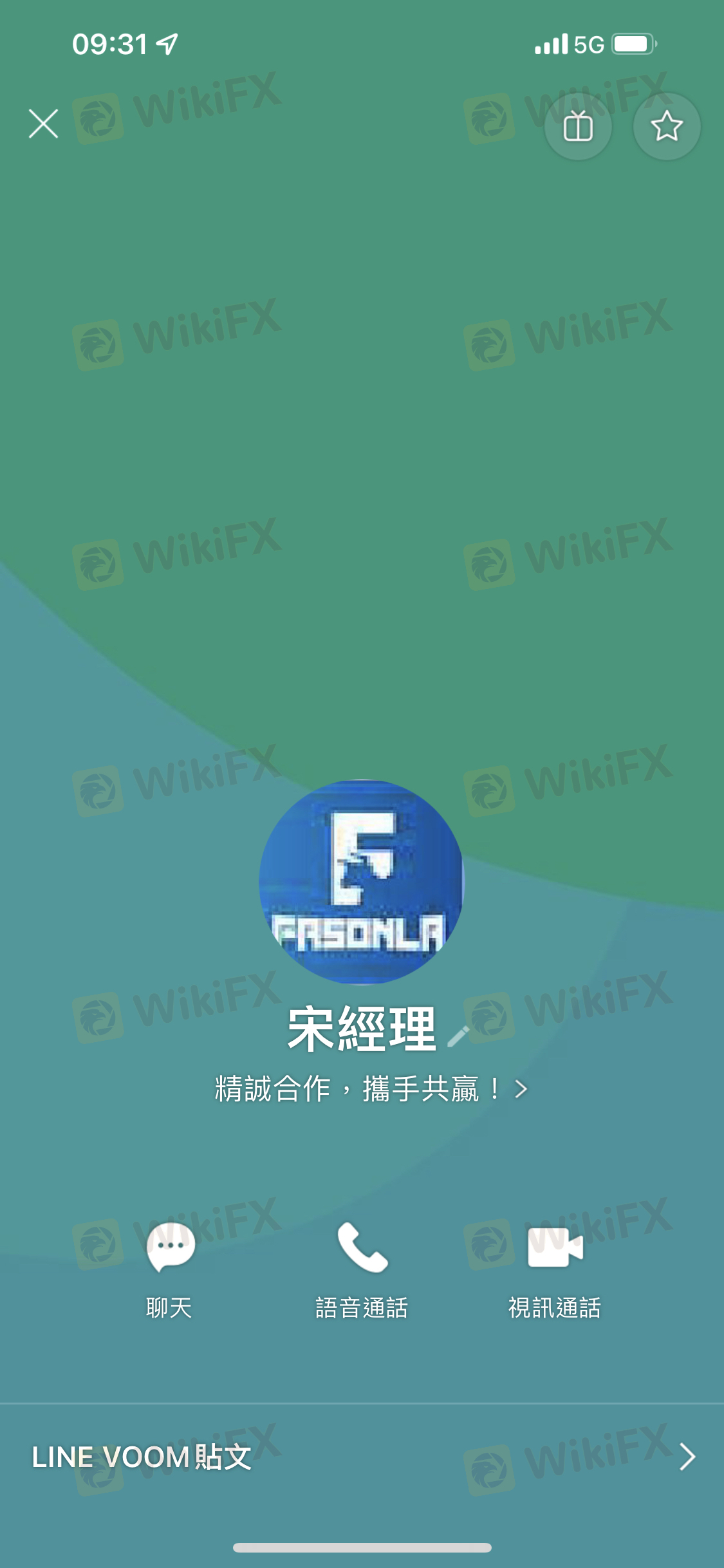Image resolution: width=724 pixels, height=1568 pixels.
Task: Edit the display name with the pencil icon
Action: (x=458, y=1036)
